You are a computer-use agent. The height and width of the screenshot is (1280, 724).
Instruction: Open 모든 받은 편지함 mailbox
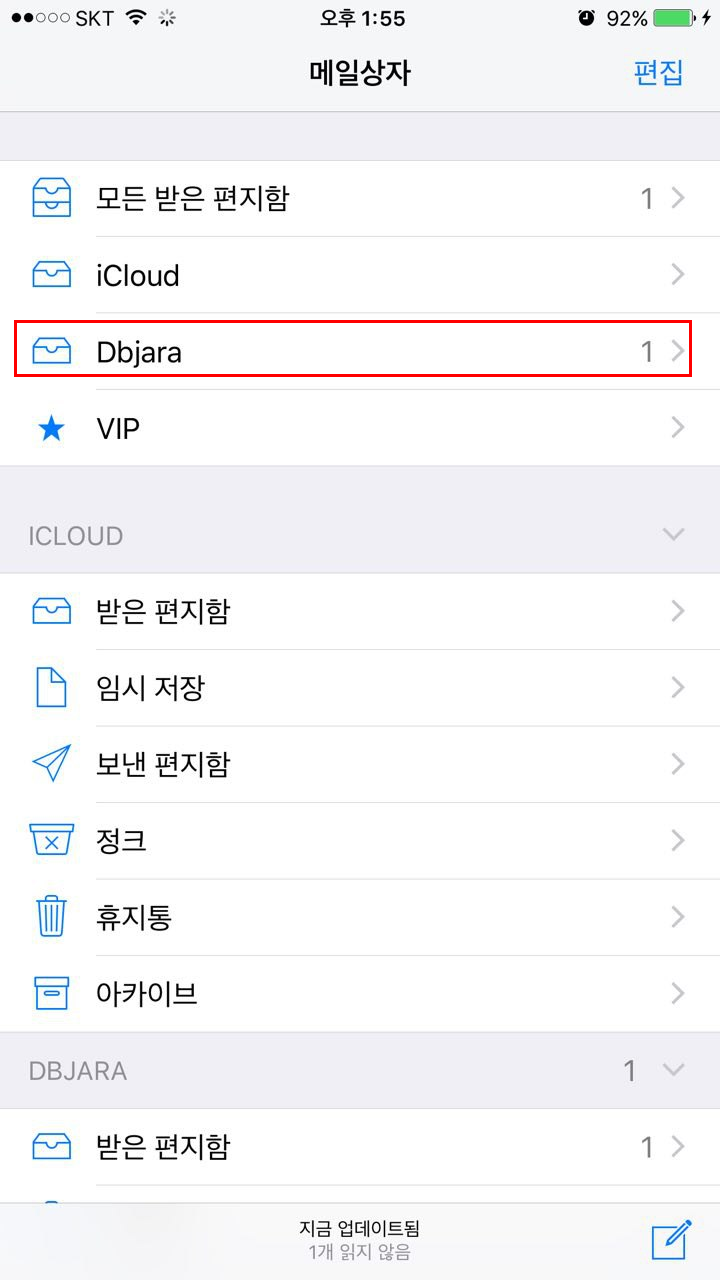pos(360,199)
